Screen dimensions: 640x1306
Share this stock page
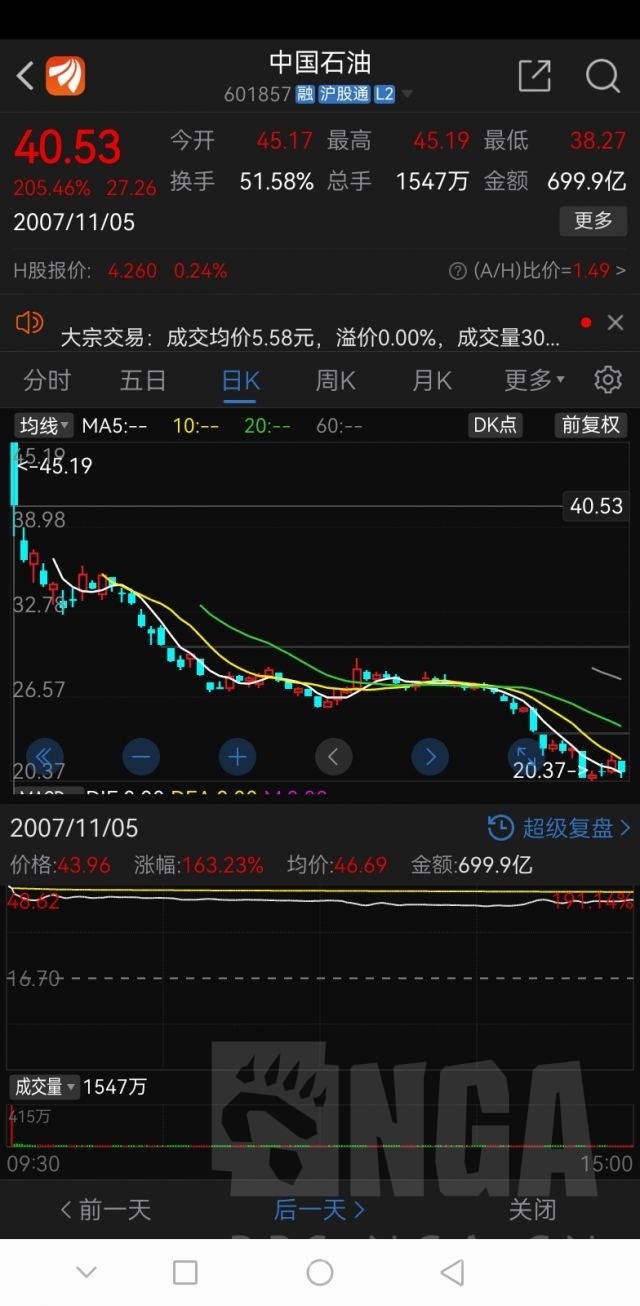click(x=535, y=75)
